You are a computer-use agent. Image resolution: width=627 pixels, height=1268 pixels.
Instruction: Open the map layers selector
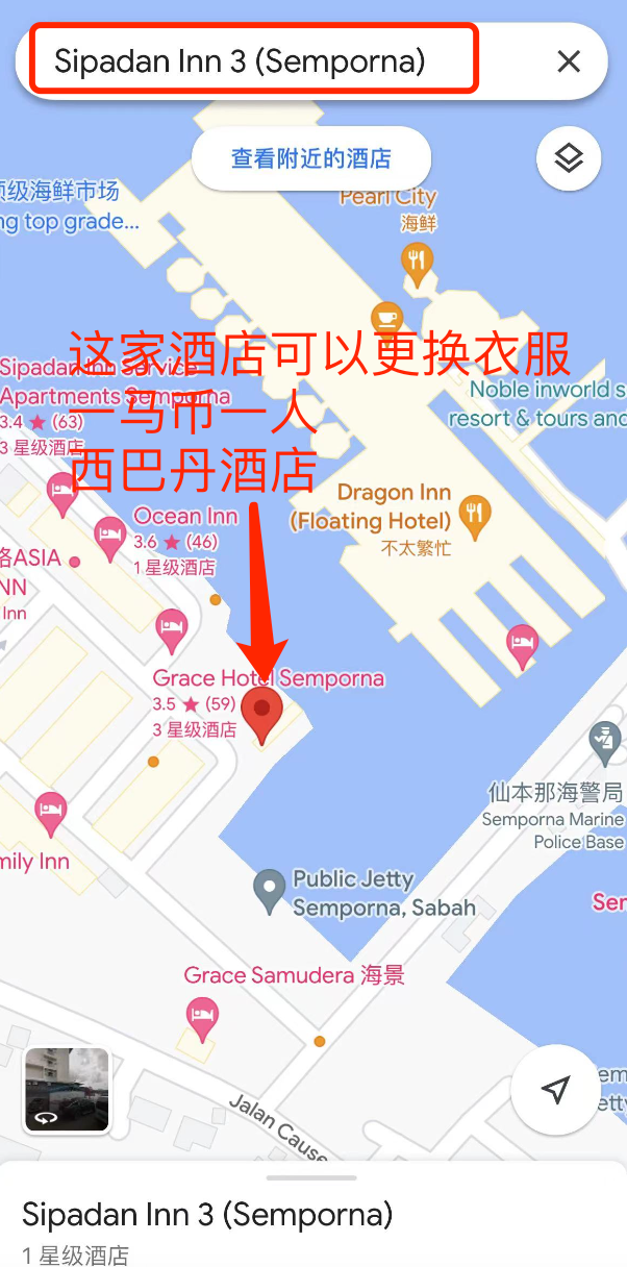568,158
